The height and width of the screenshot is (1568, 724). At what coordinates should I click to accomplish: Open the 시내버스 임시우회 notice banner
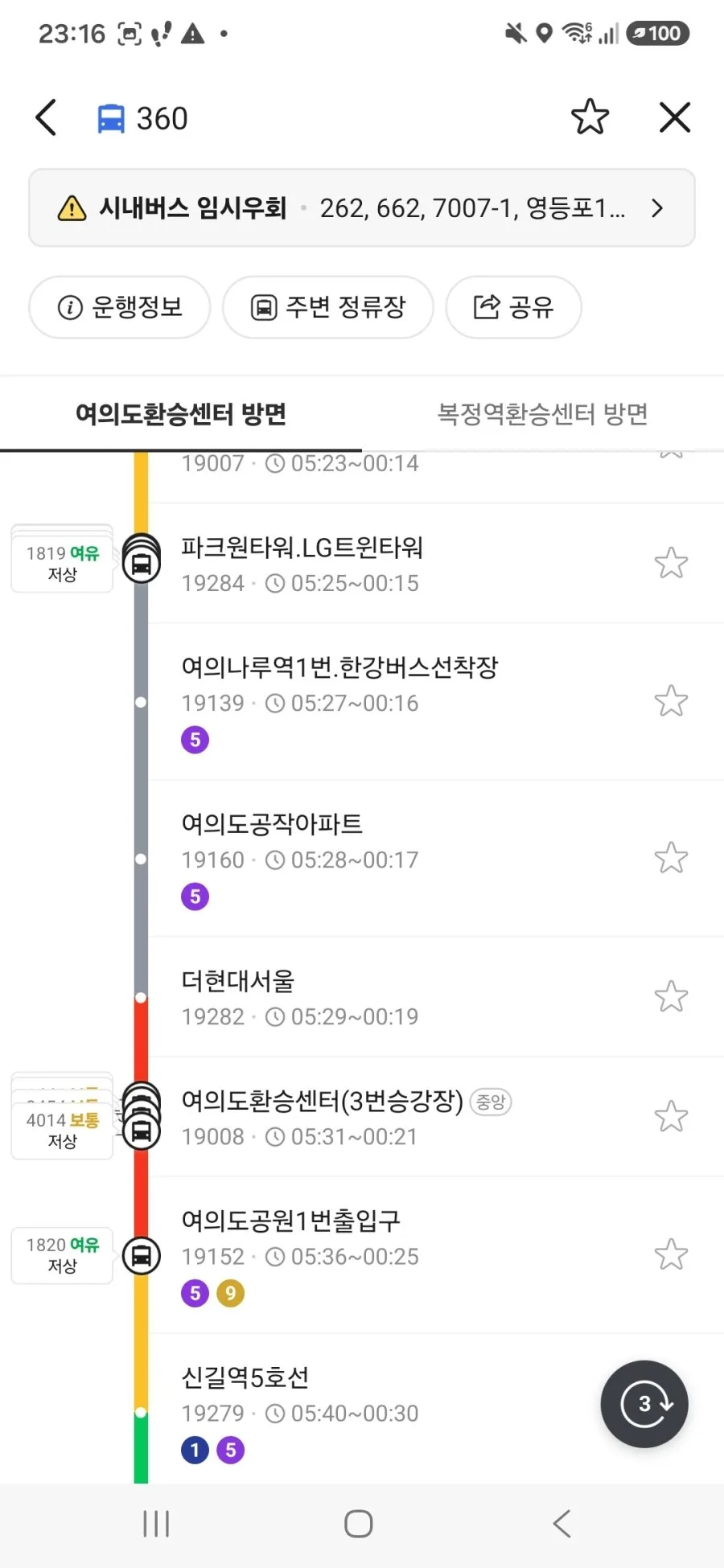tap(362, 208)
